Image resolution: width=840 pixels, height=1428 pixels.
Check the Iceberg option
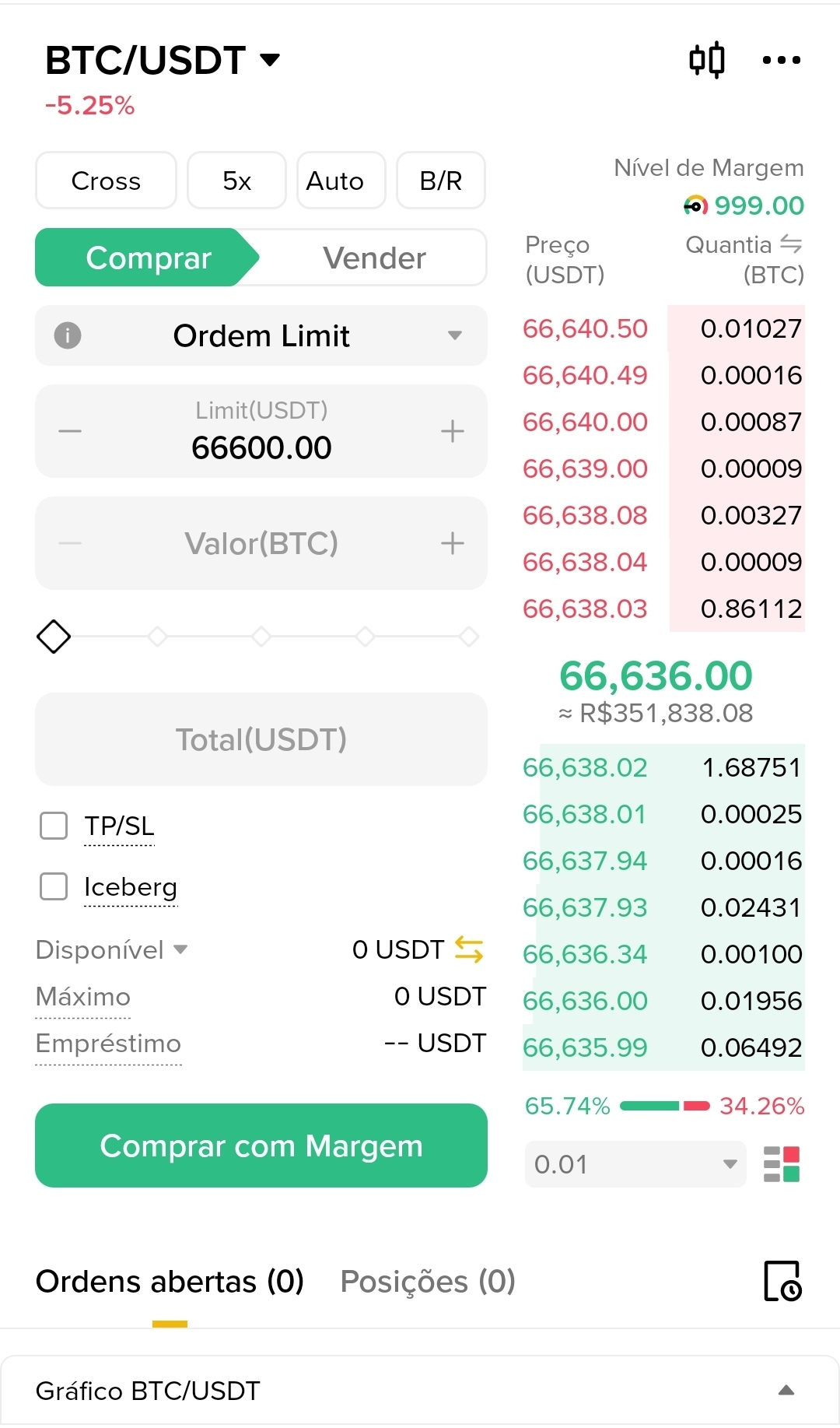(x=54, y=886)
